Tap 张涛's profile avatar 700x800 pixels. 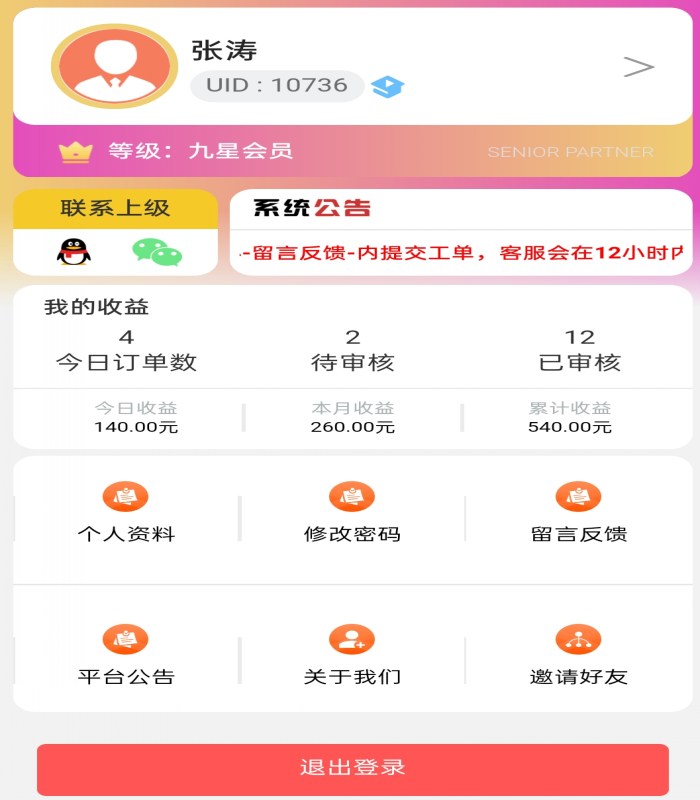pyautogui.click(x=114, y=66)
